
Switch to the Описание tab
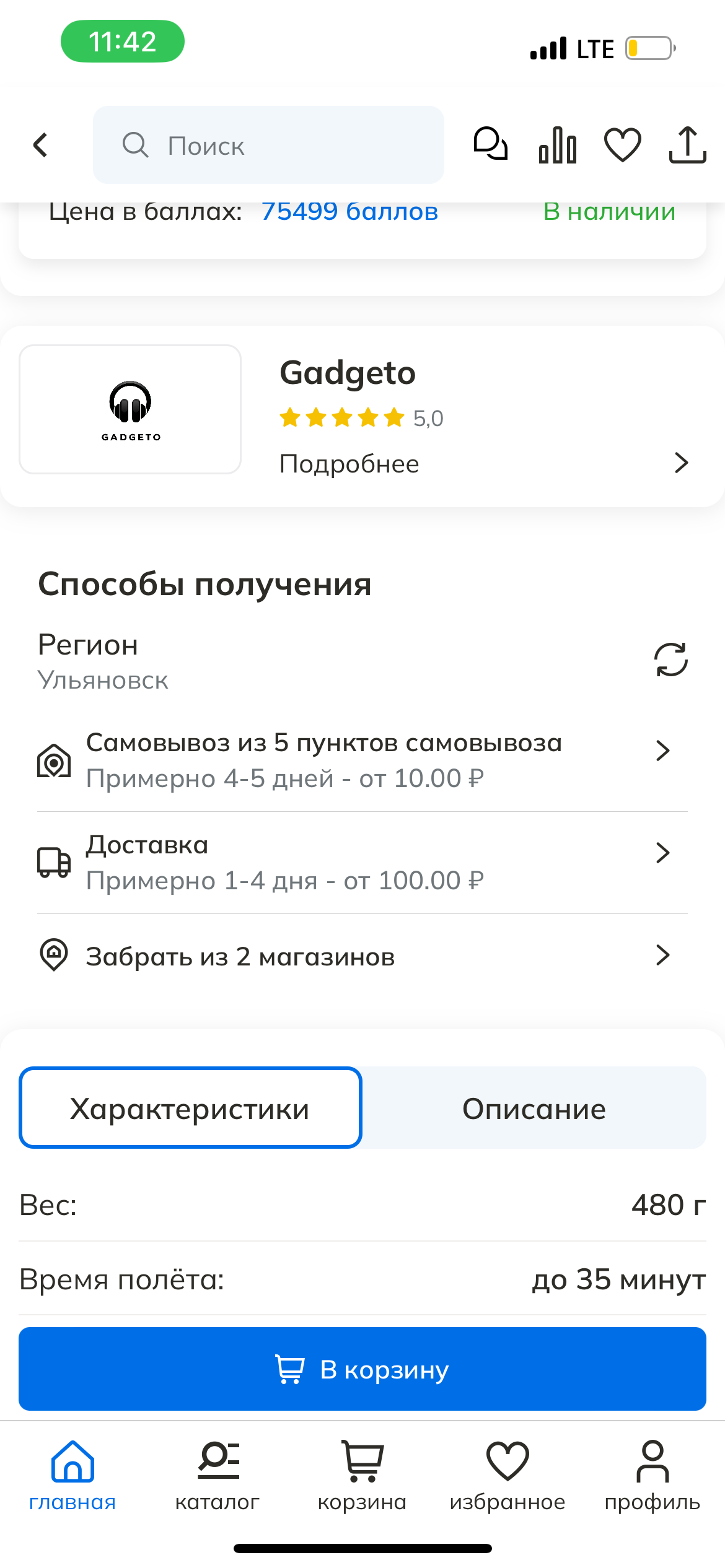click(534, 1108)
